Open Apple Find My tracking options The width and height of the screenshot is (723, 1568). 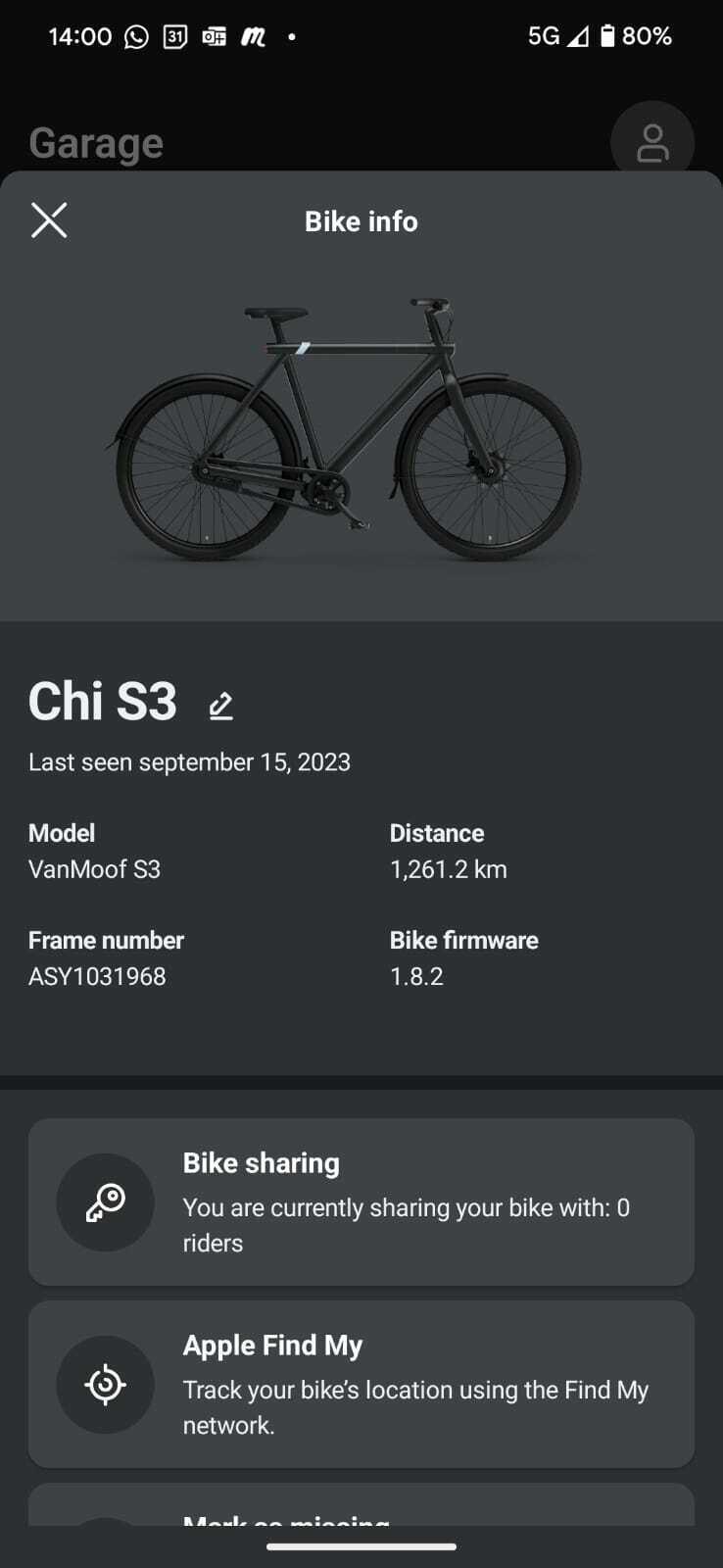[361, 1385]
